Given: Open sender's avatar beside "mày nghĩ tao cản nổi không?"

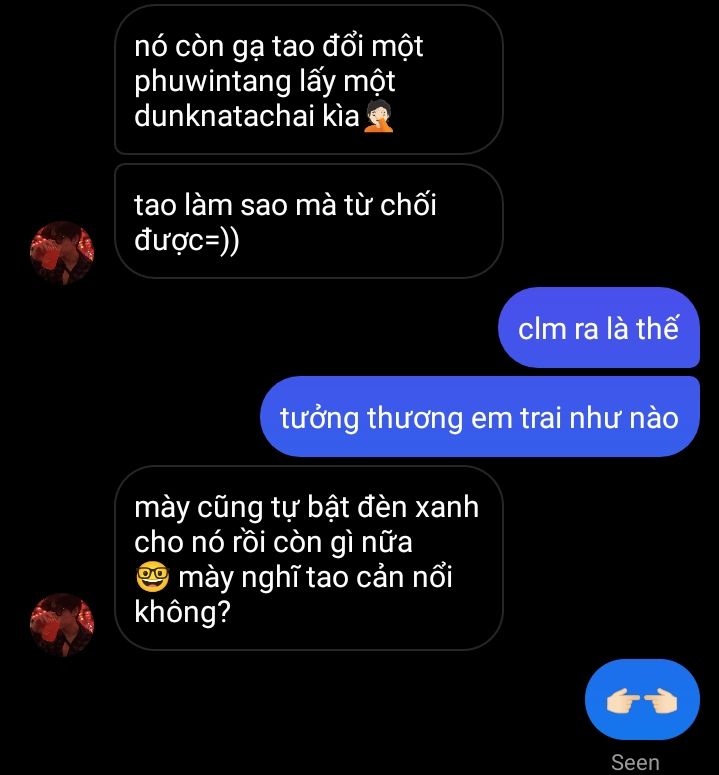Looking at the screenshot, I should coord(62,624).
